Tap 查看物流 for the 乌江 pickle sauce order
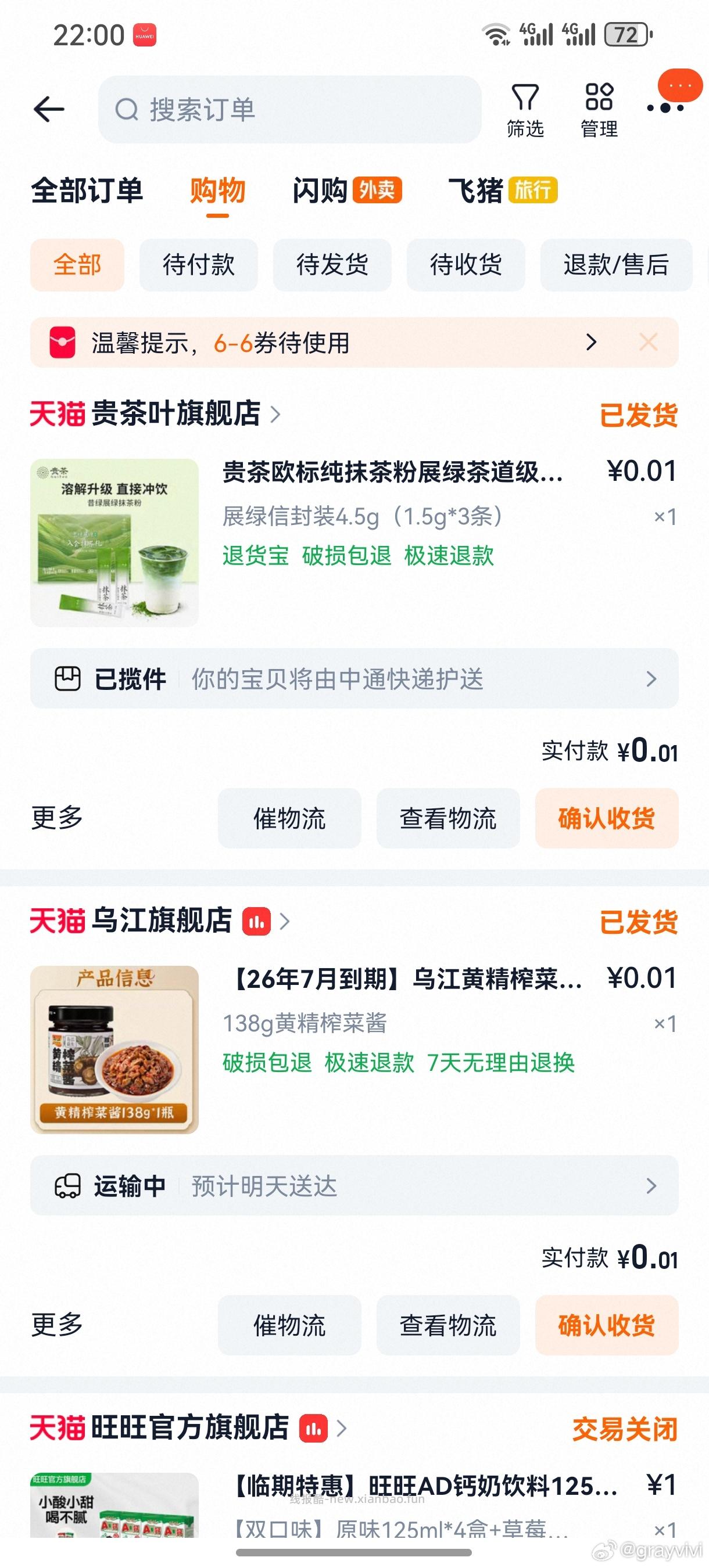The image size is (709, 1568). coord(449,1325)
